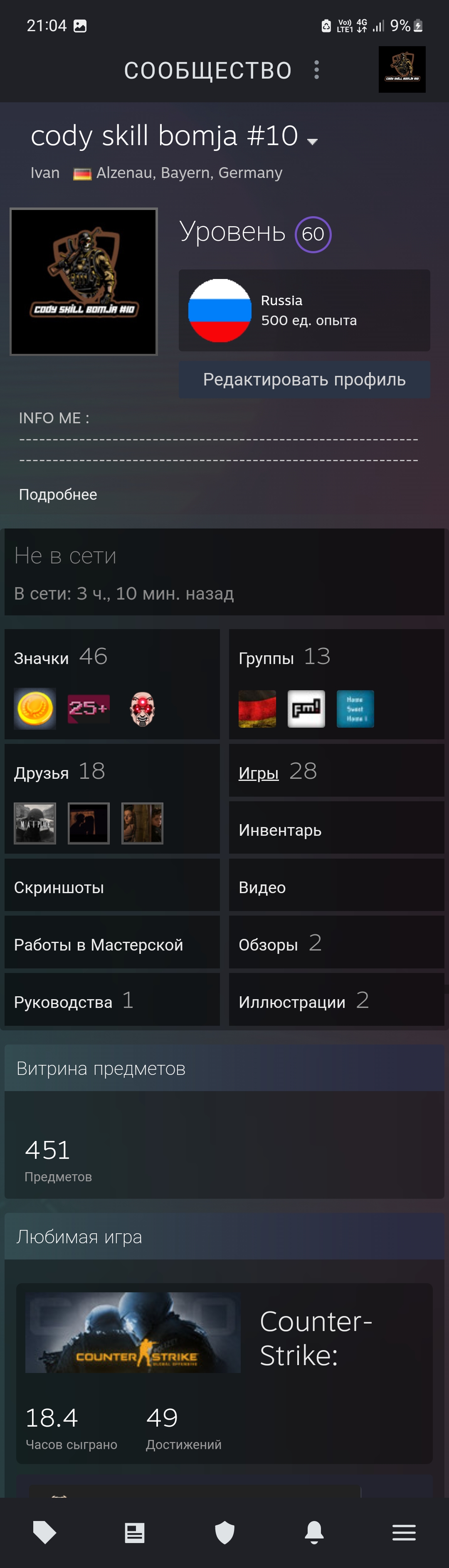This screenshot has width=449, height=1568.
Task: Open Руководства guides
Action: coord(63,1002)
